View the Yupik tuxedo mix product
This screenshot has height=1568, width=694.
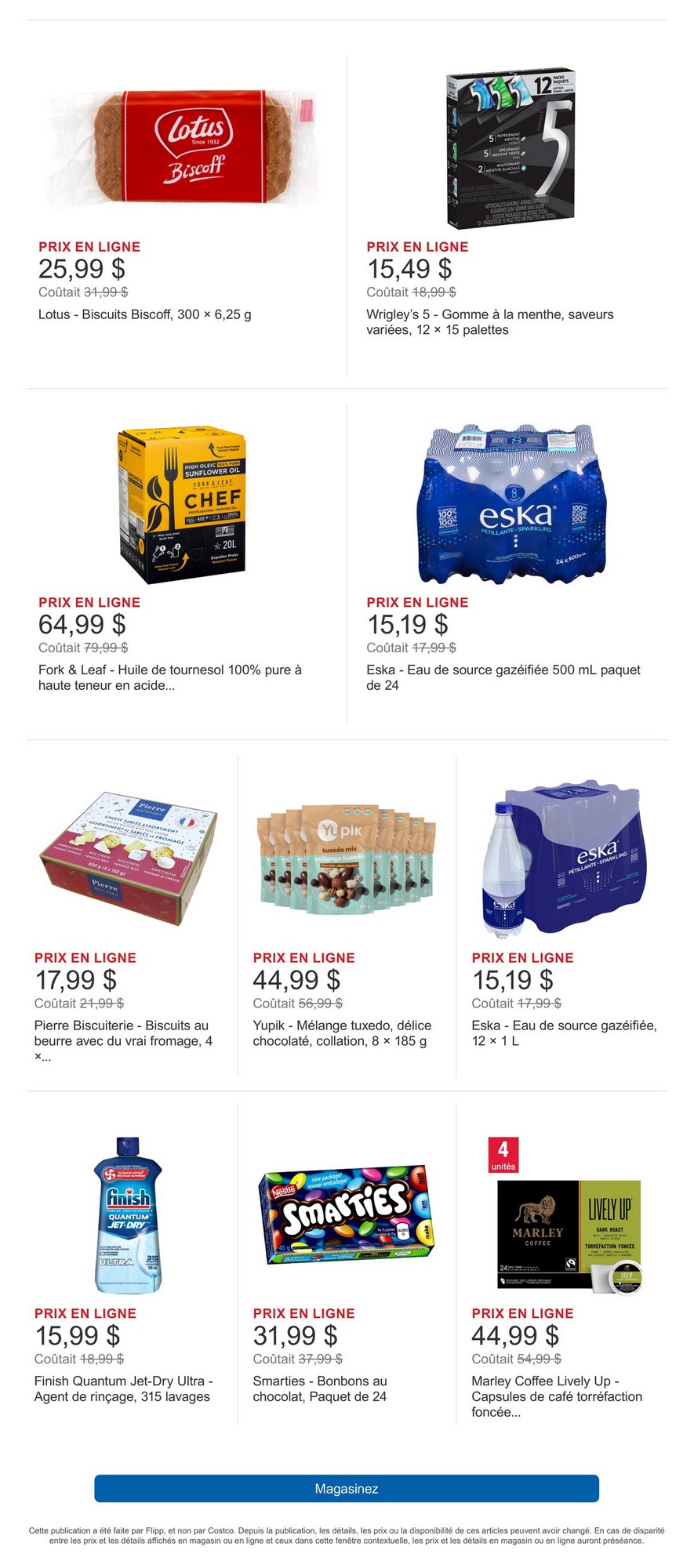[346, 858]
